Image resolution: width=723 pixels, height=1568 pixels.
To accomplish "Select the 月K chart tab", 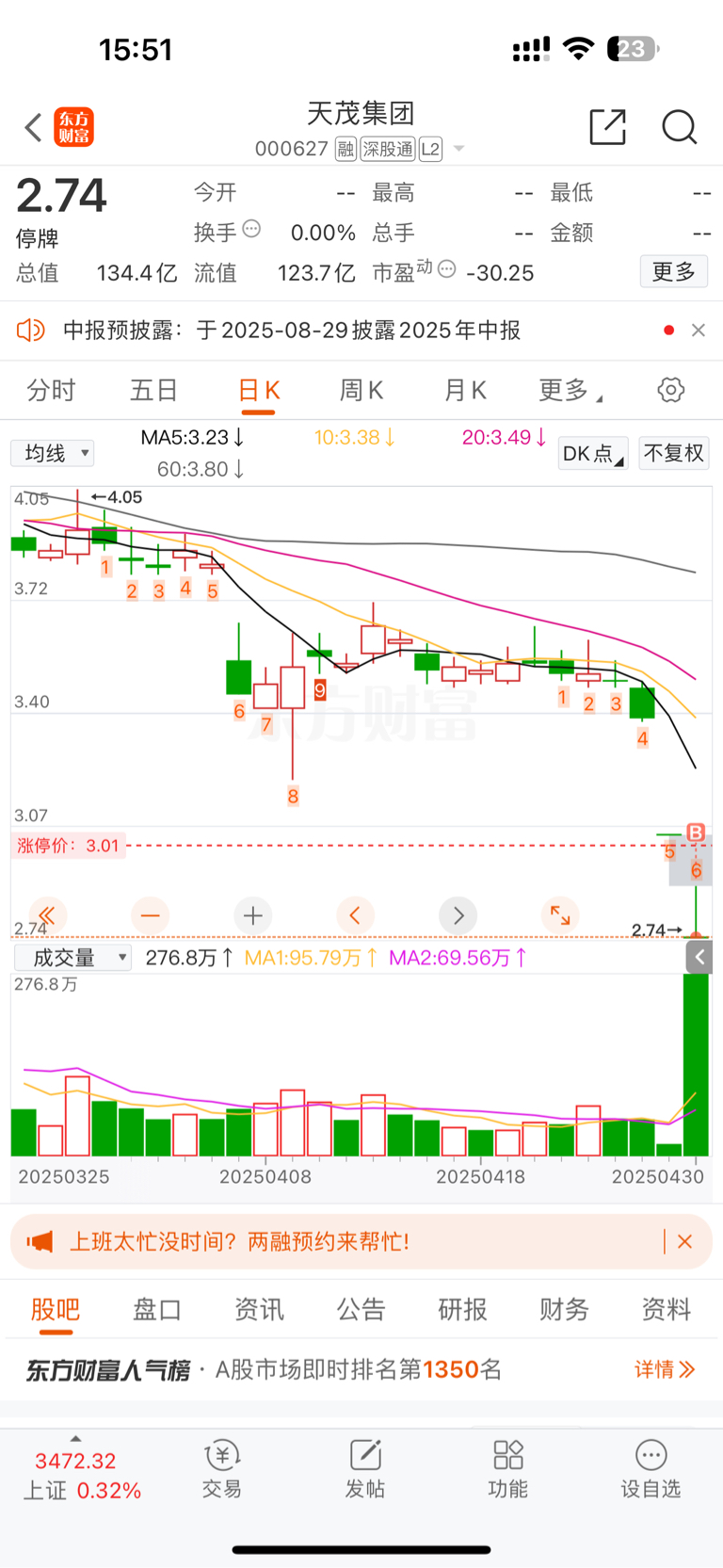I will 465,390.
